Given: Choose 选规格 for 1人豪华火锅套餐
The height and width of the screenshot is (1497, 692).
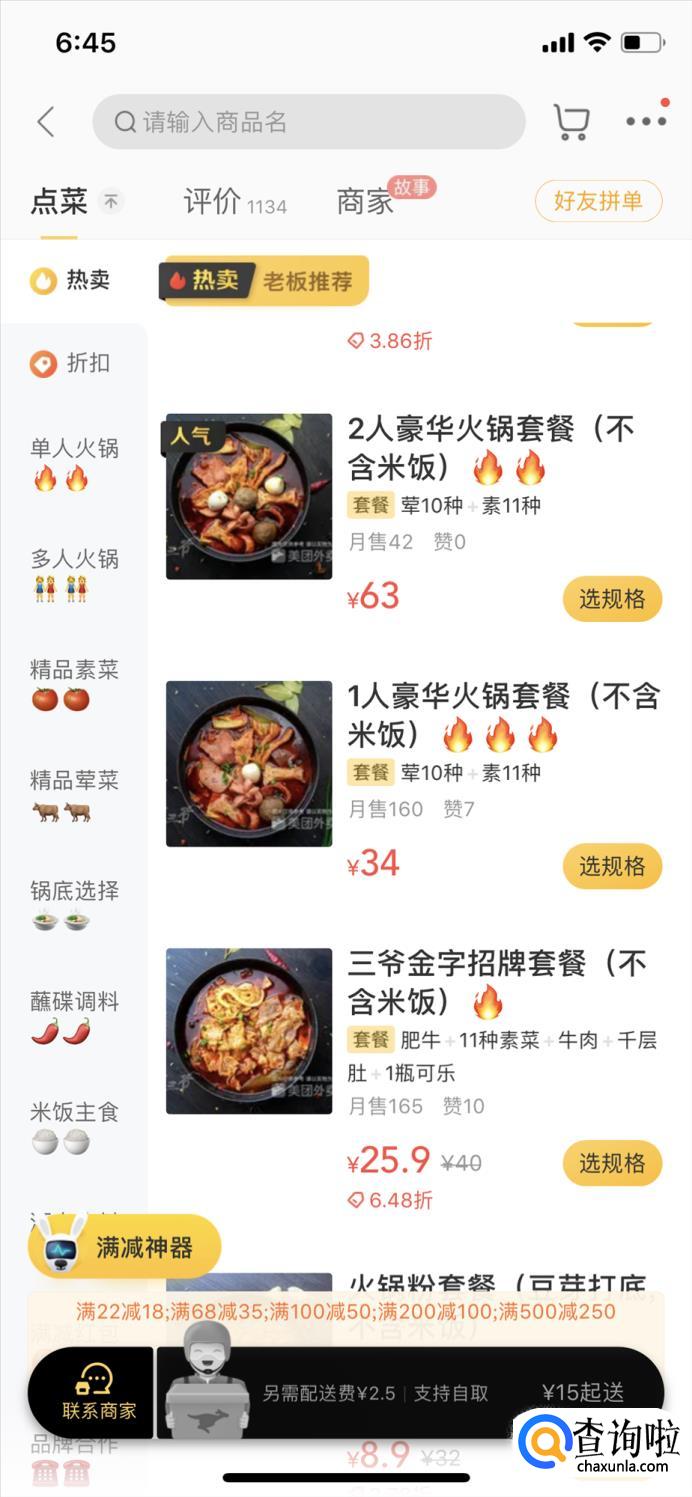Looking at the screenshot, I should coord(612,866).
